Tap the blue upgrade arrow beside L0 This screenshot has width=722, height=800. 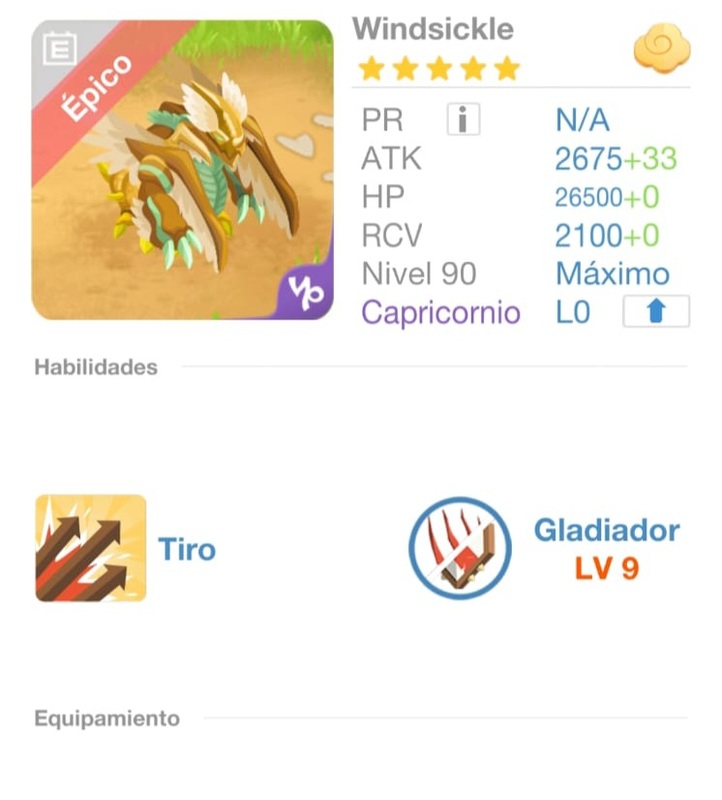(656, 312)
